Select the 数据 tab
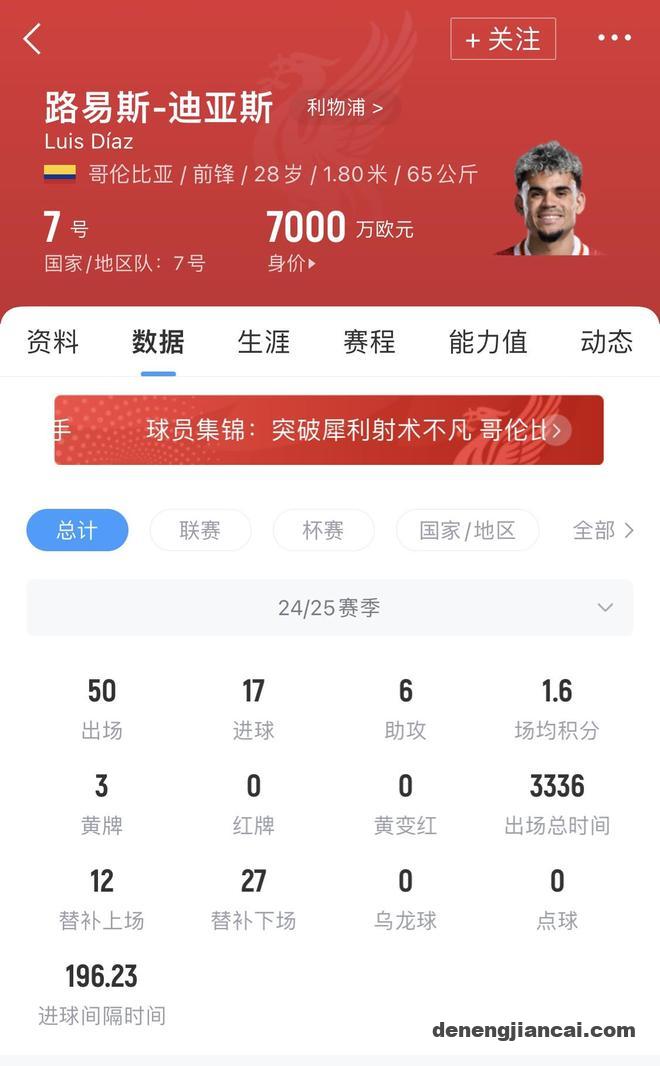660x1066 pixels. [x=158, y=342]
